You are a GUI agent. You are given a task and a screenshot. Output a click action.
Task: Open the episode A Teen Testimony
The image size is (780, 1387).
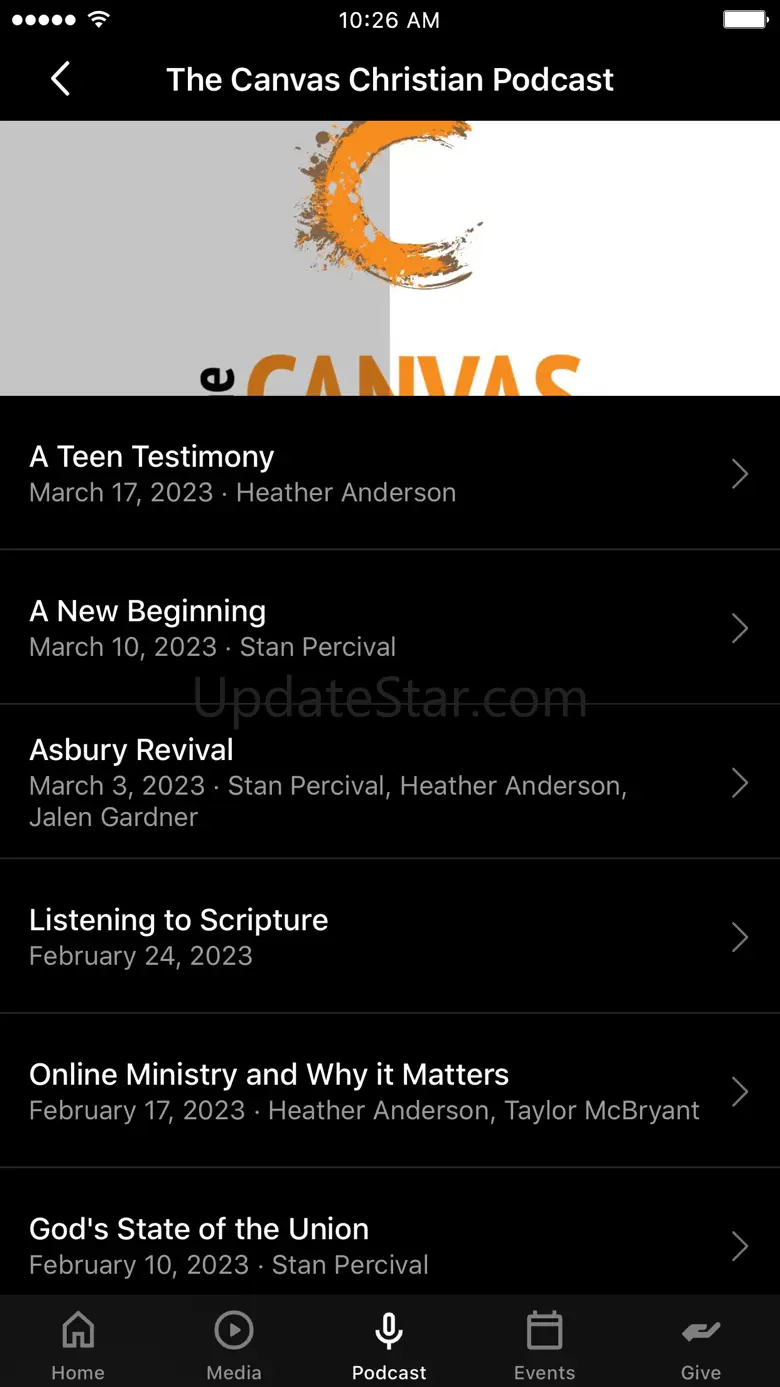pyautogui.click(x=389, y=473)
